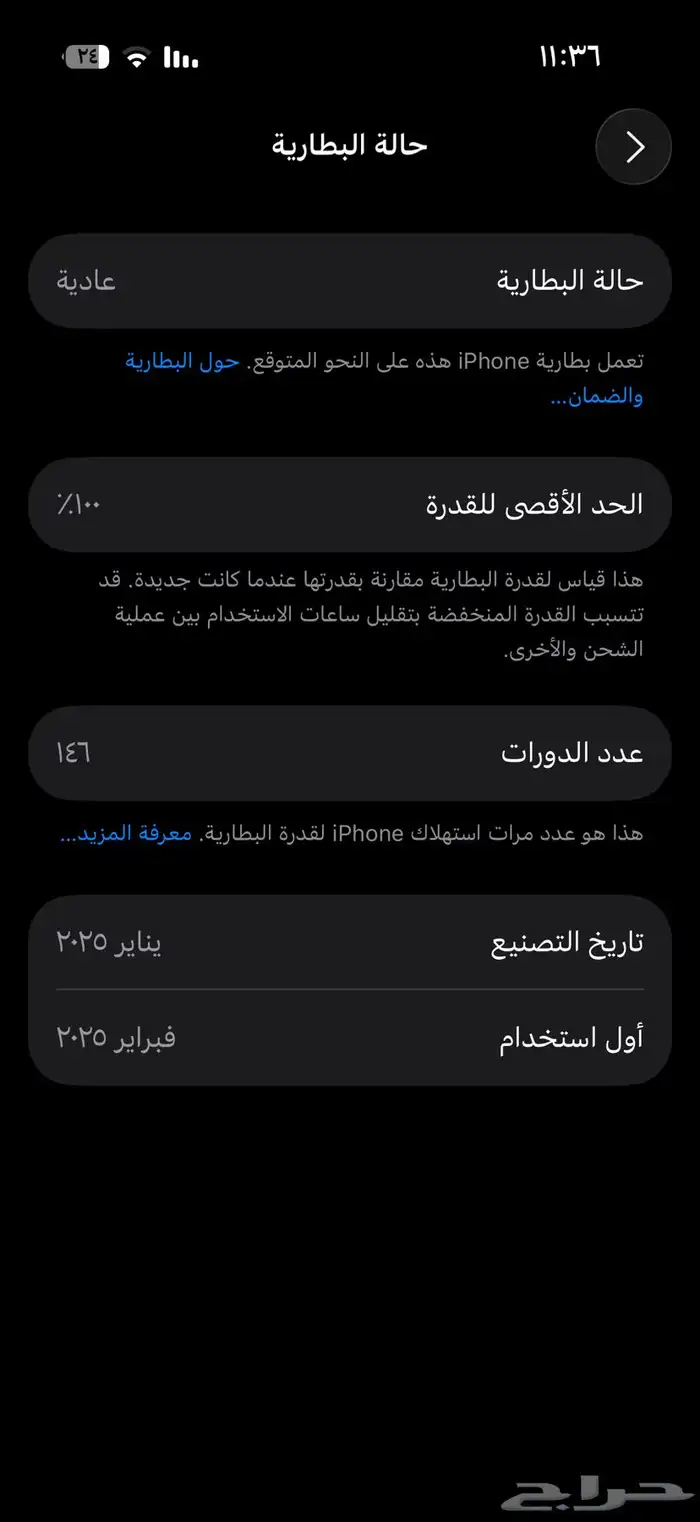The image size is (700, 1522).
Task: Go back using the arrow button
Action: click(633, 147)
